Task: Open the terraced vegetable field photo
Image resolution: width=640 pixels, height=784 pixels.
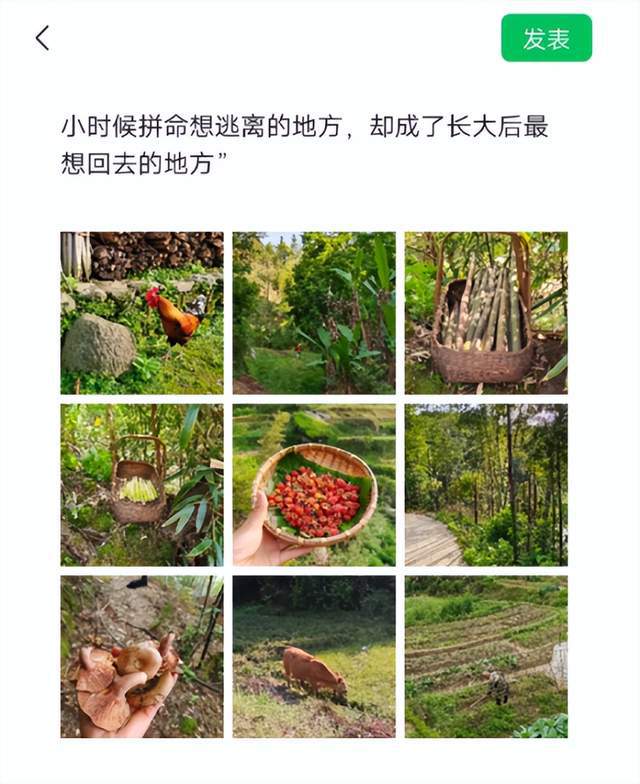Action: tap(486, 657)
